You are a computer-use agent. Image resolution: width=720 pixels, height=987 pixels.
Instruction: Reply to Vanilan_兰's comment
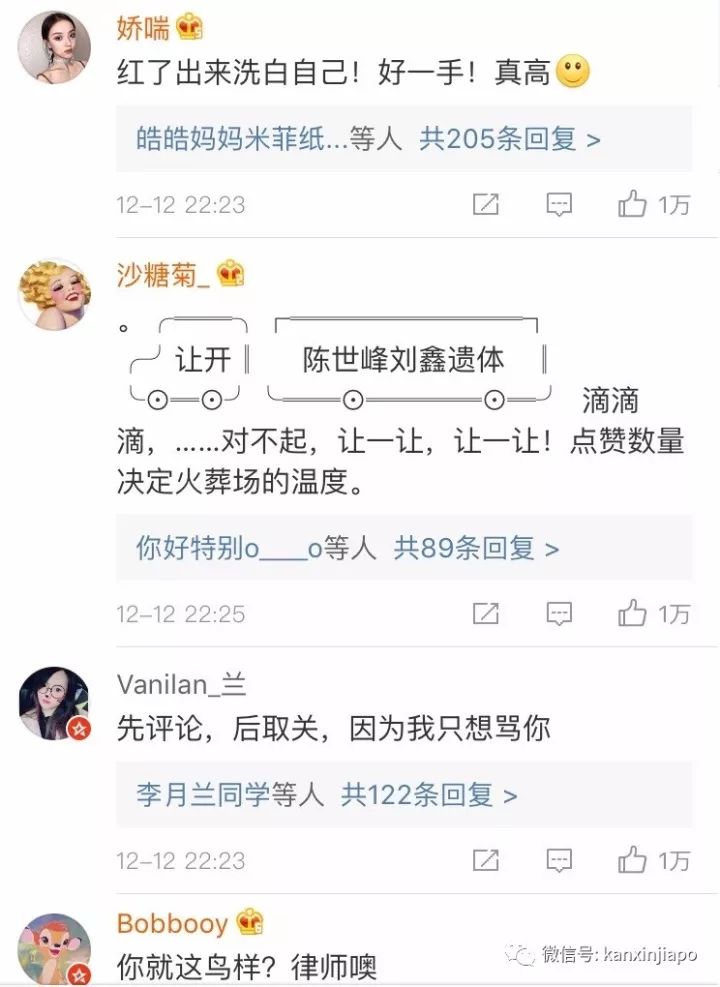point(559,860)
